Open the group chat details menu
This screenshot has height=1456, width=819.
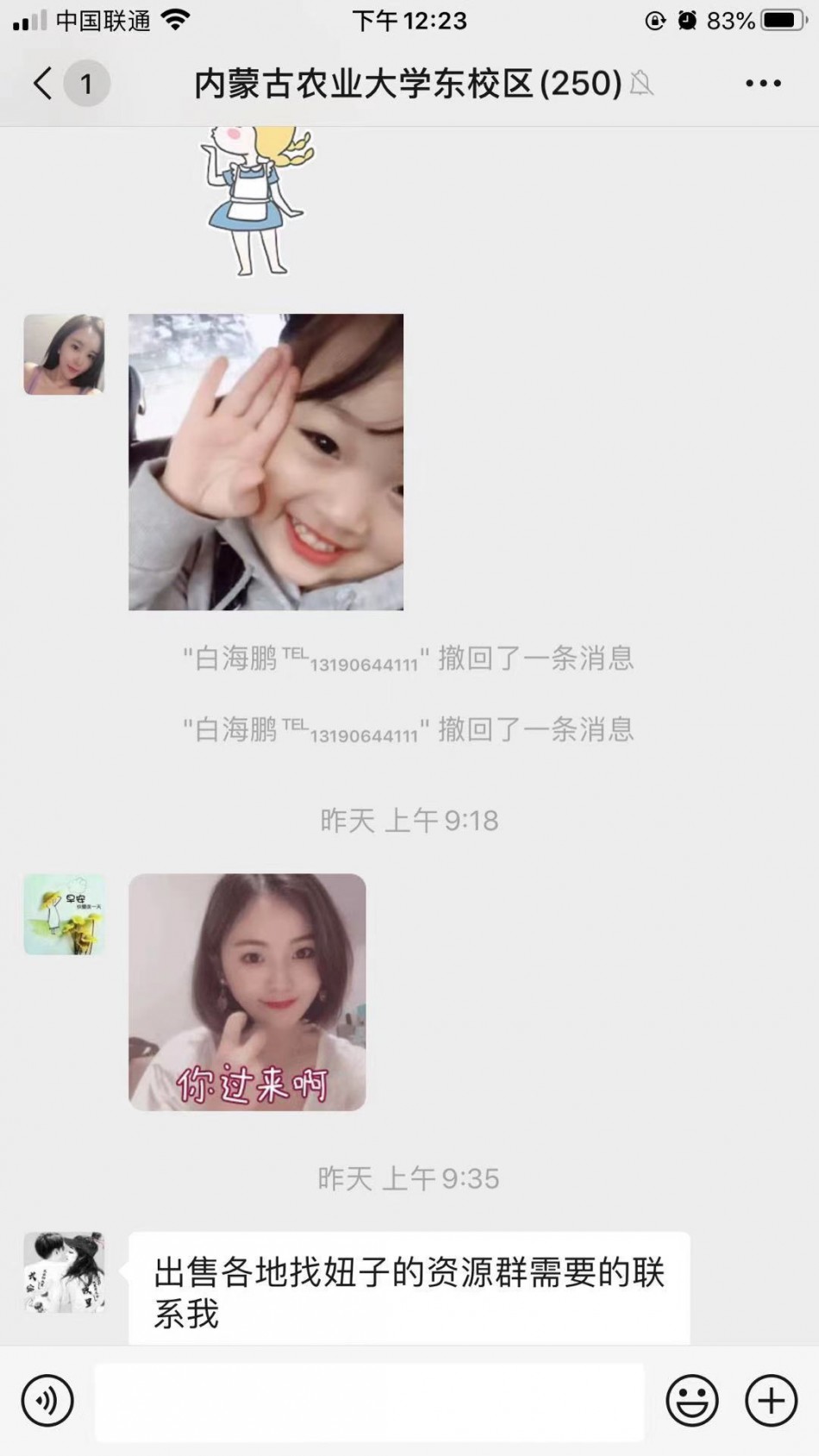click(x=763, y=84)
